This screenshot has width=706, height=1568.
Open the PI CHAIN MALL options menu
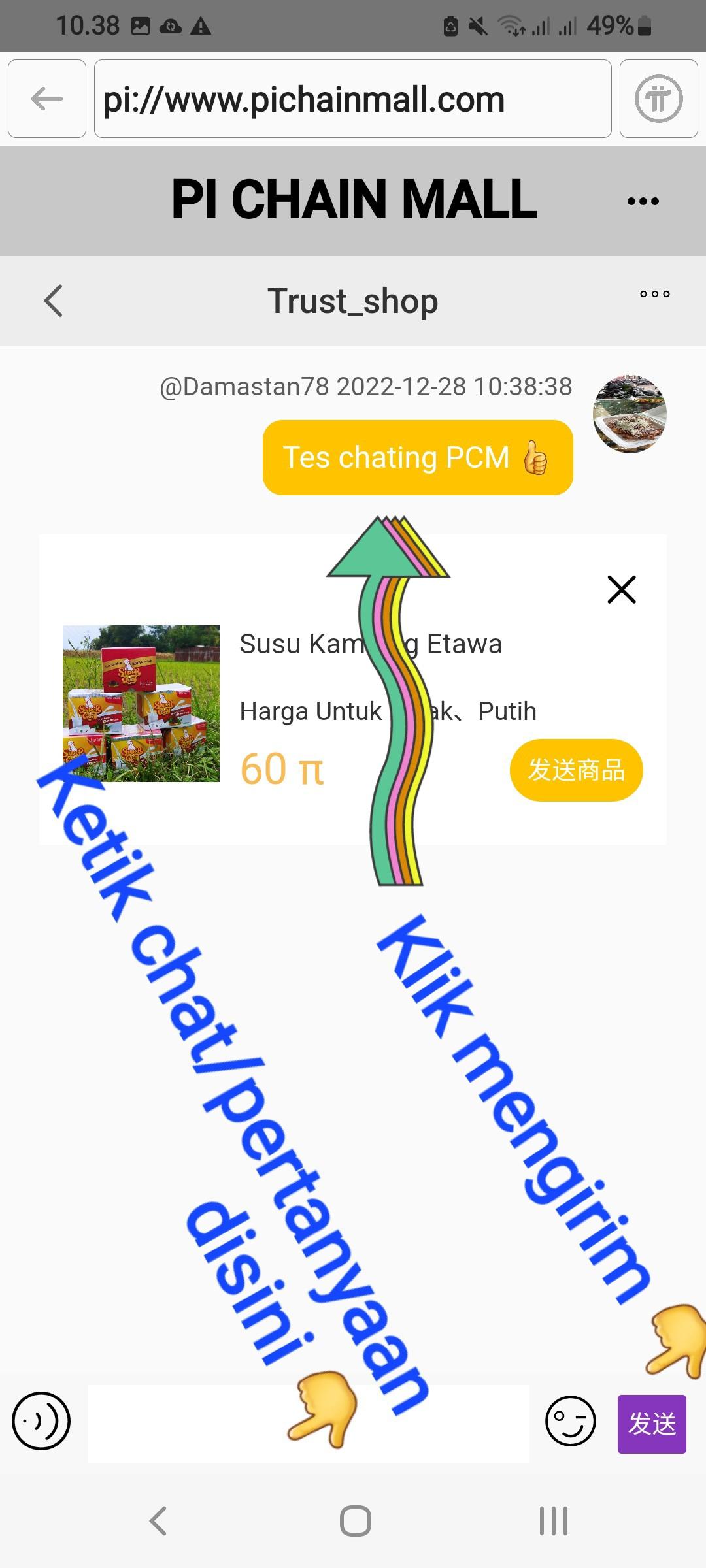(x=643, y=201)
